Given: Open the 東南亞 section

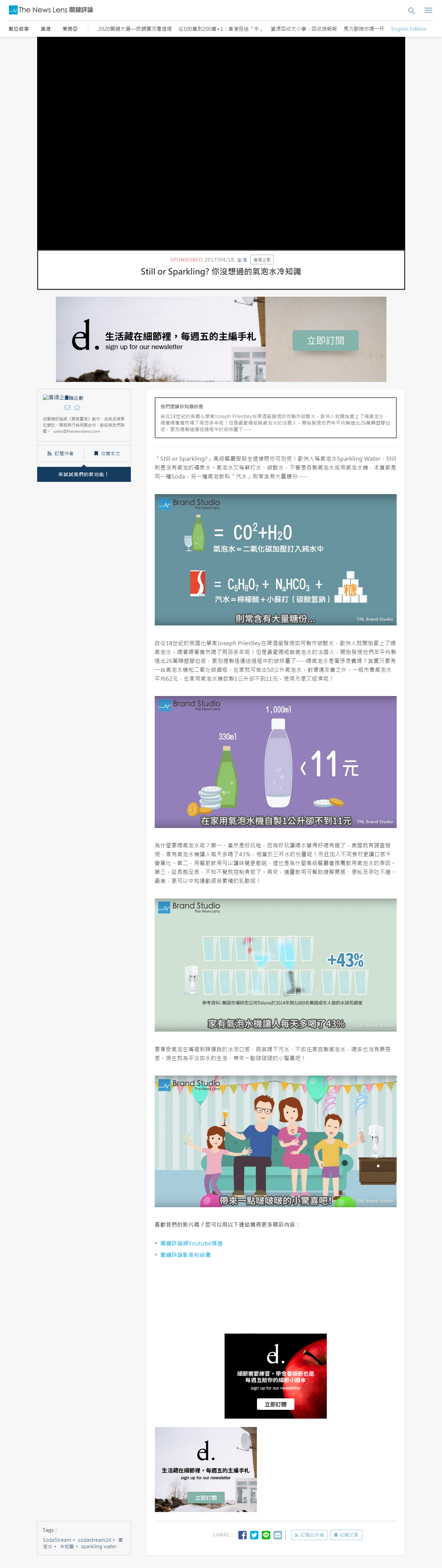Looking at the screenshot, I should coord(70,29).
